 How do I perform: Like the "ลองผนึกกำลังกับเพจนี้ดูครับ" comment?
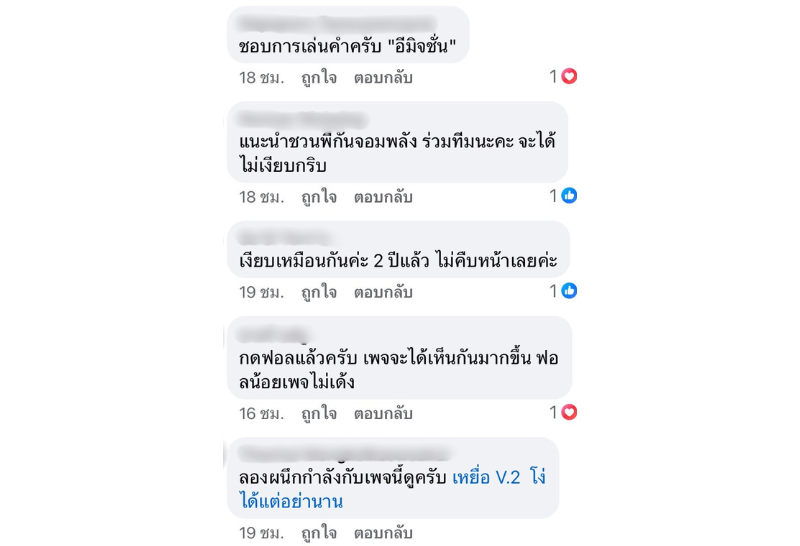coord(319,533)
